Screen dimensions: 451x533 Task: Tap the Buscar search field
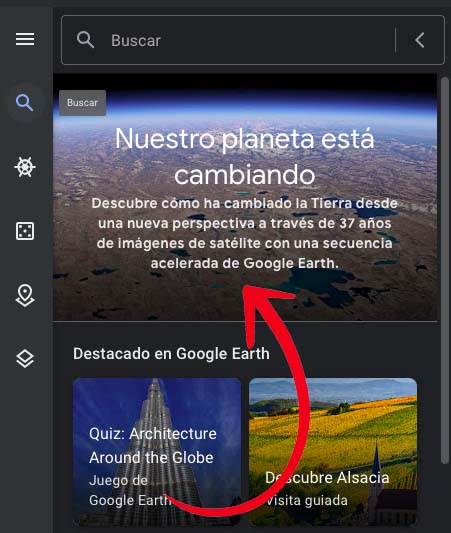pyautogui.click(x=227, y=40)
